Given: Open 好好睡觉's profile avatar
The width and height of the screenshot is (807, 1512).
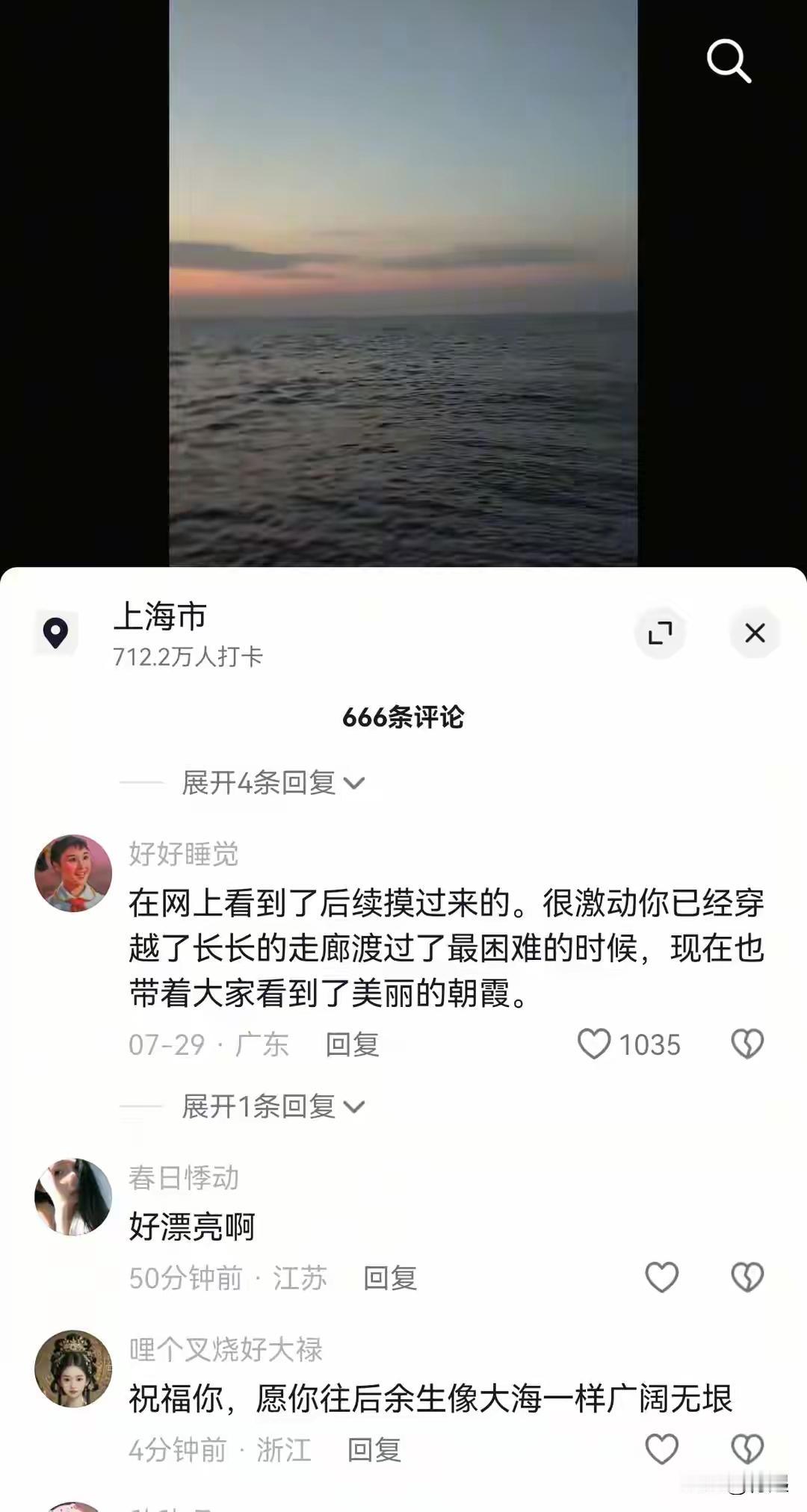Looking at the screenshot, I should tap(73, 873).
